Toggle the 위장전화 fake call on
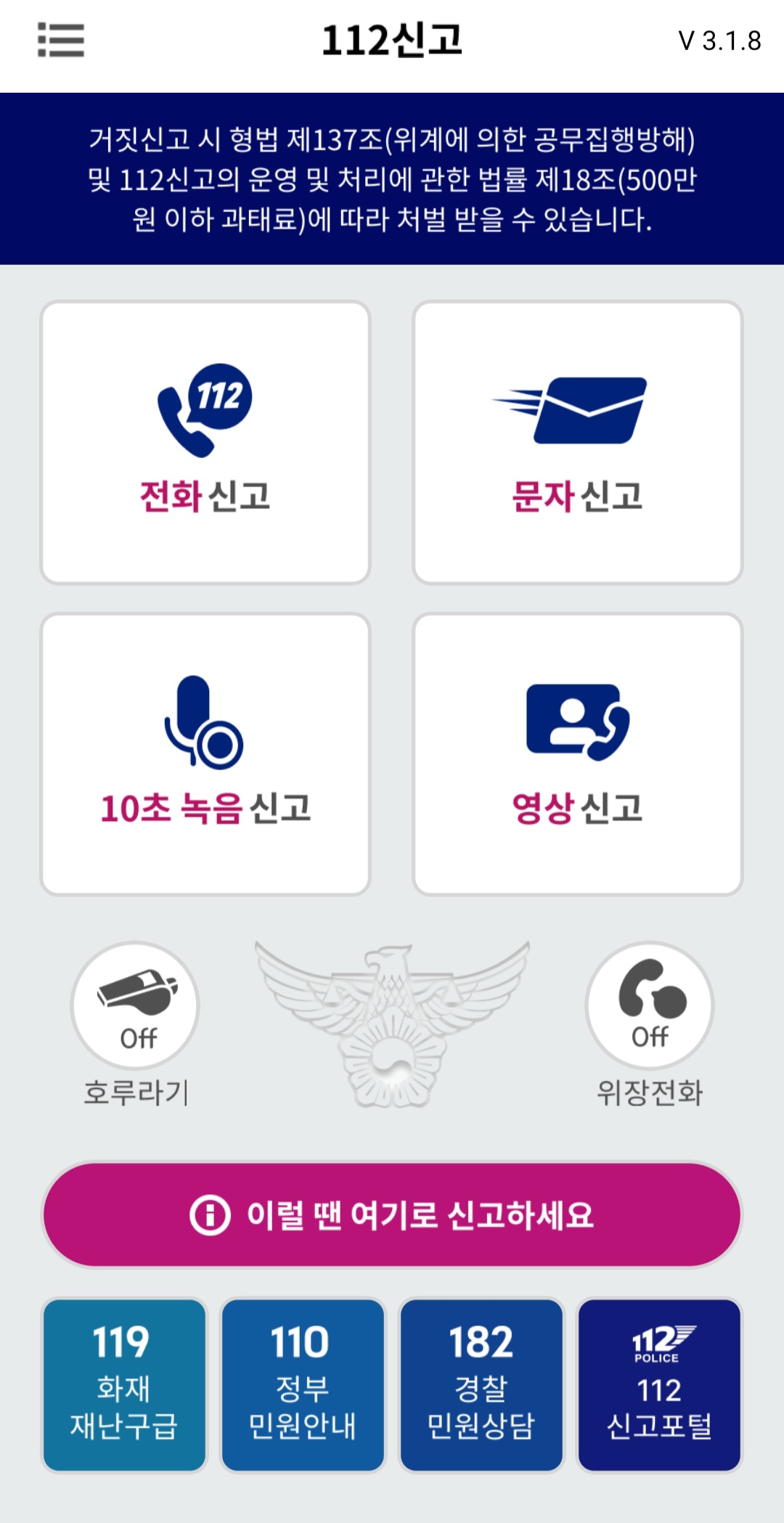Viewport: 784px width, 1523px height. tap(650, 1006)
